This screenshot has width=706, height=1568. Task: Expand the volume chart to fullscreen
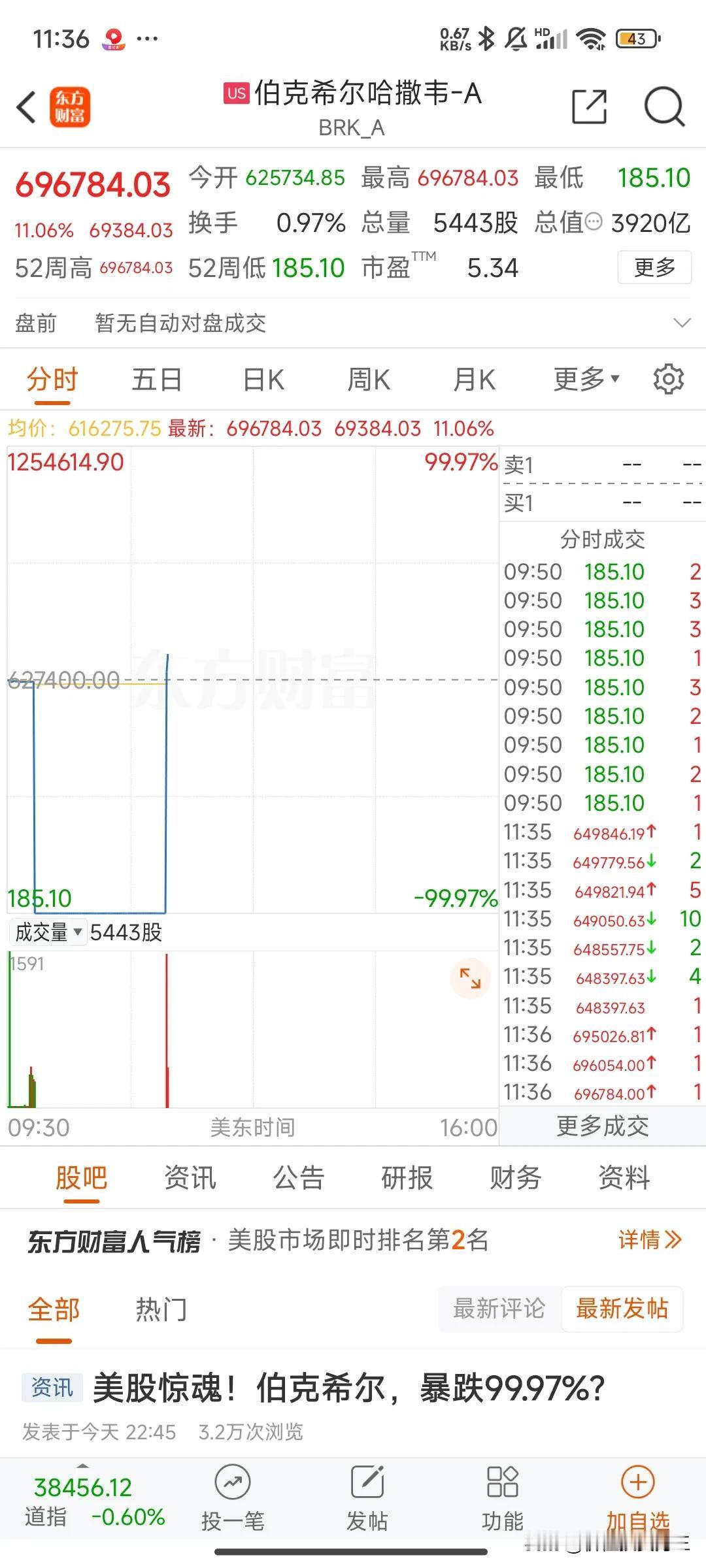[469, 978]
